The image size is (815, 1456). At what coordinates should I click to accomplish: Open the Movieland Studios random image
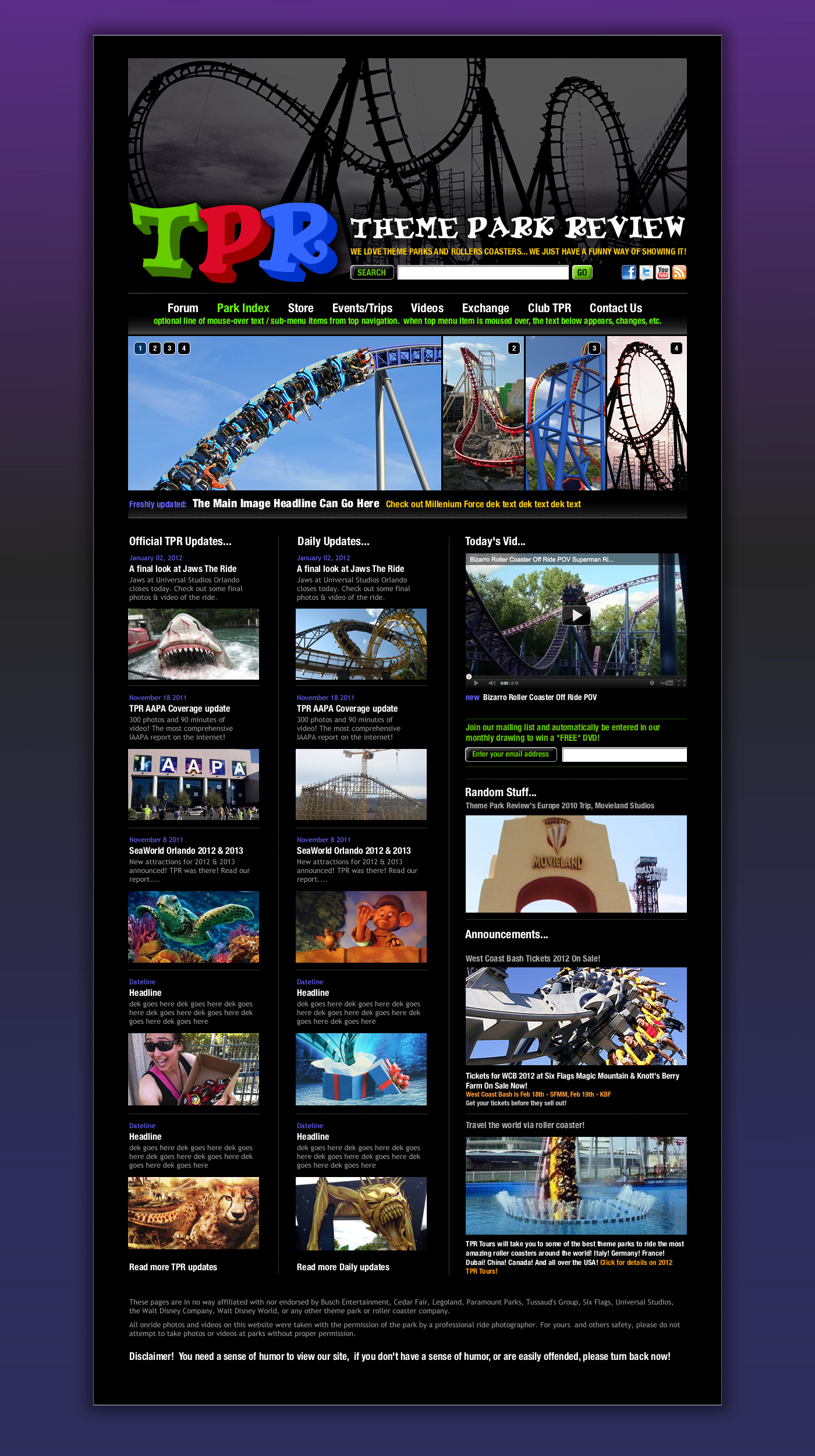click(x=576, y=864)
